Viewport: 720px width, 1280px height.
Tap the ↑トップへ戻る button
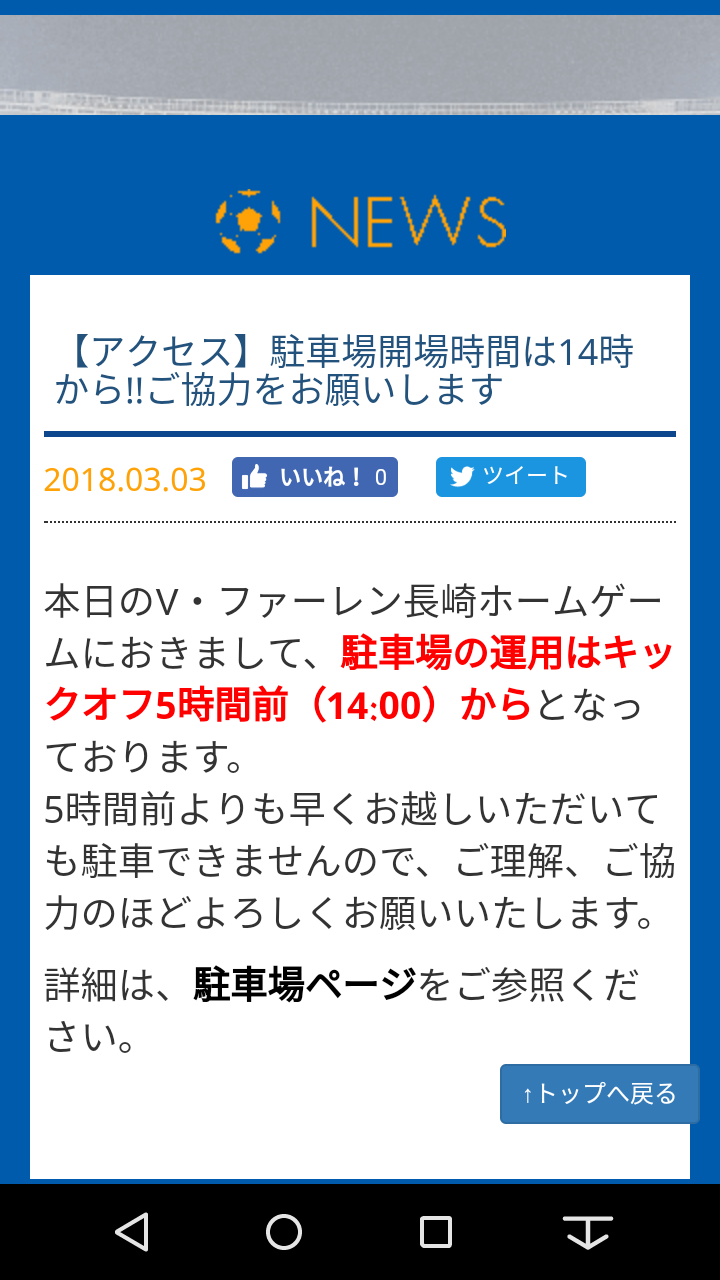[x=599, y=1094]
